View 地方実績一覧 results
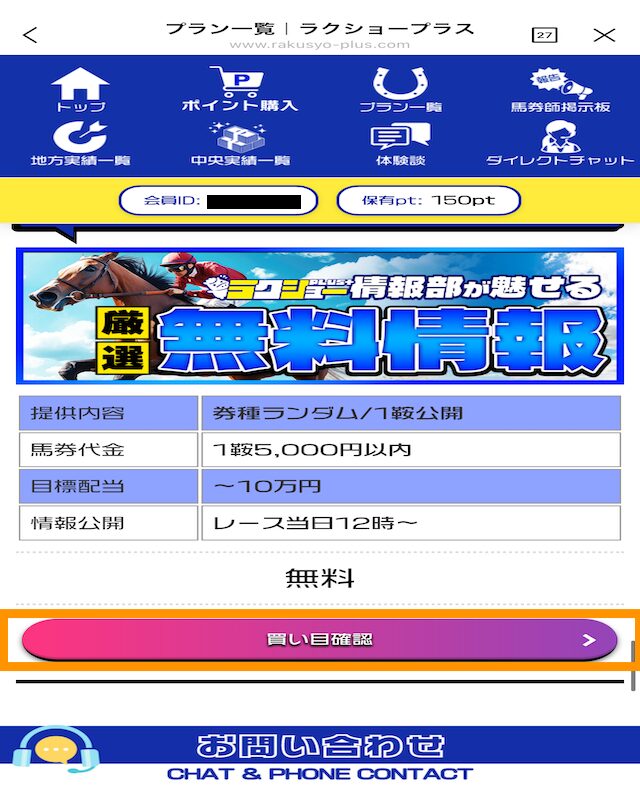Viewport: 640px width, 800px height. pos(79,144)
